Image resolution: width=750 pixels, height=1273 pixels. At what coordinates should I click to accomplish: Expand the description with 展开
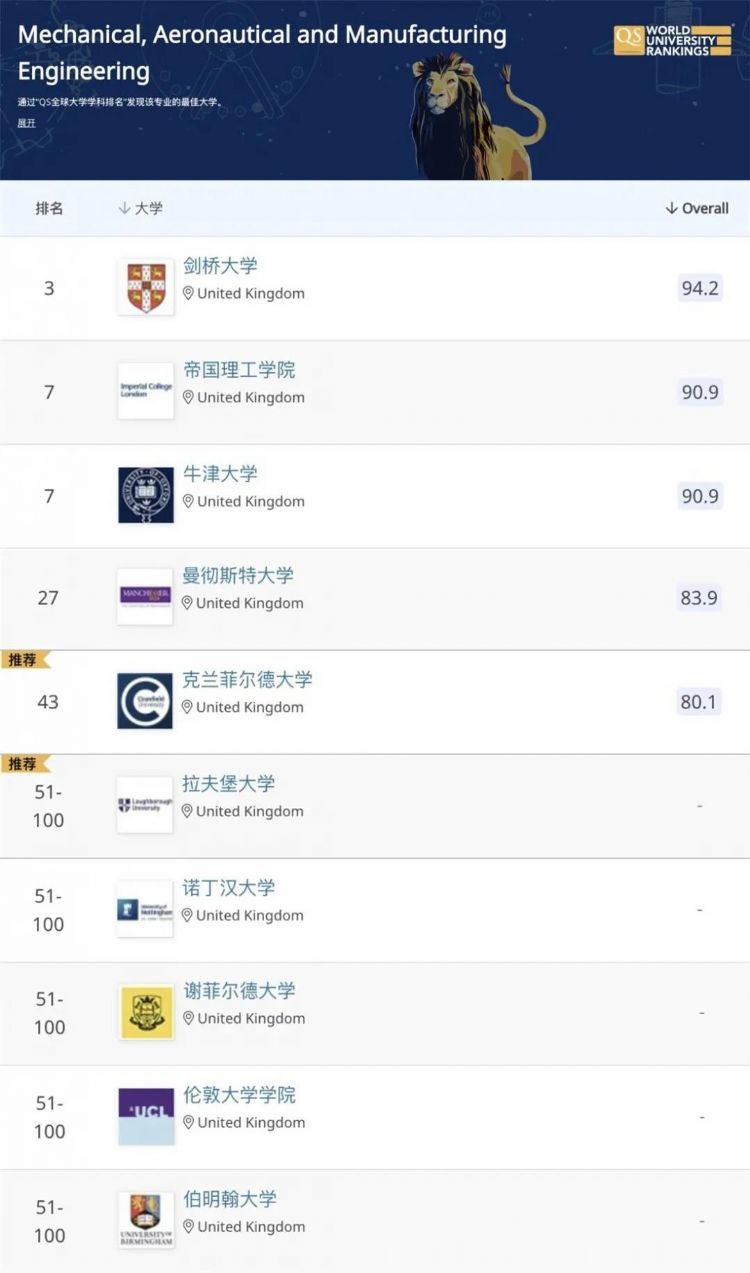tap(26, 123)
